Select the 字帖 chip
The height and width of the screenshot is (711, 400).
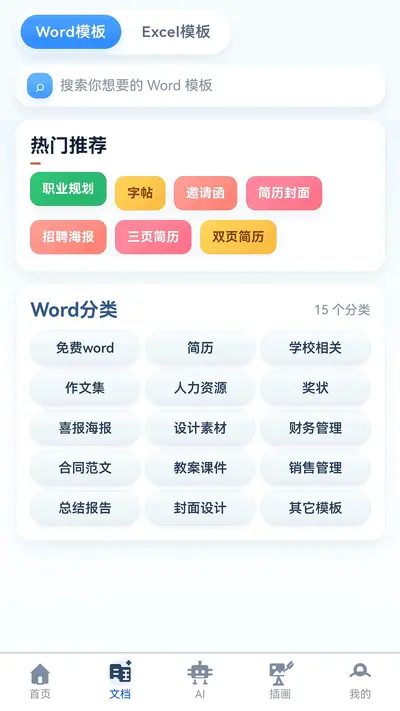(x=140, y=193)
